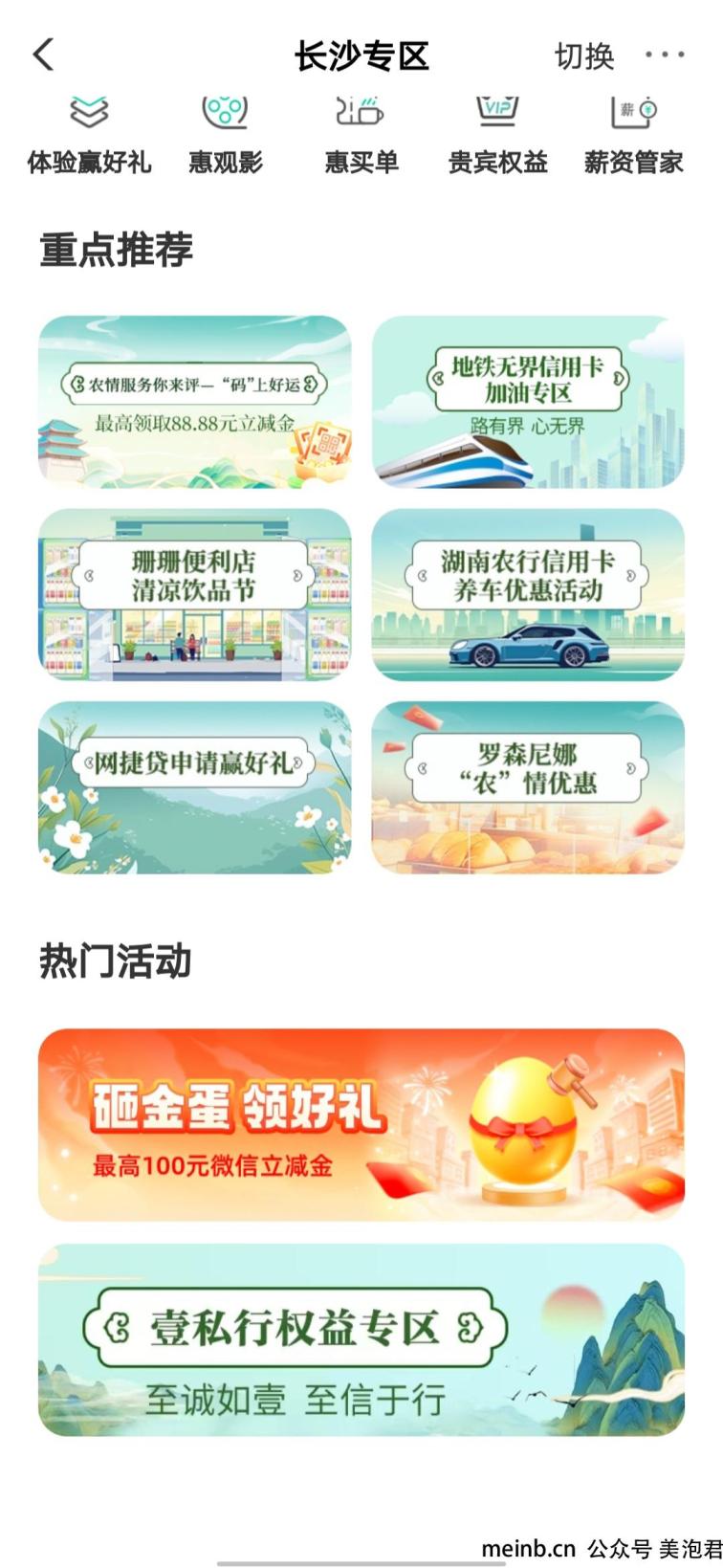Open 惠买单 shortcut
Screen dimensions: 723x1568
361,136
